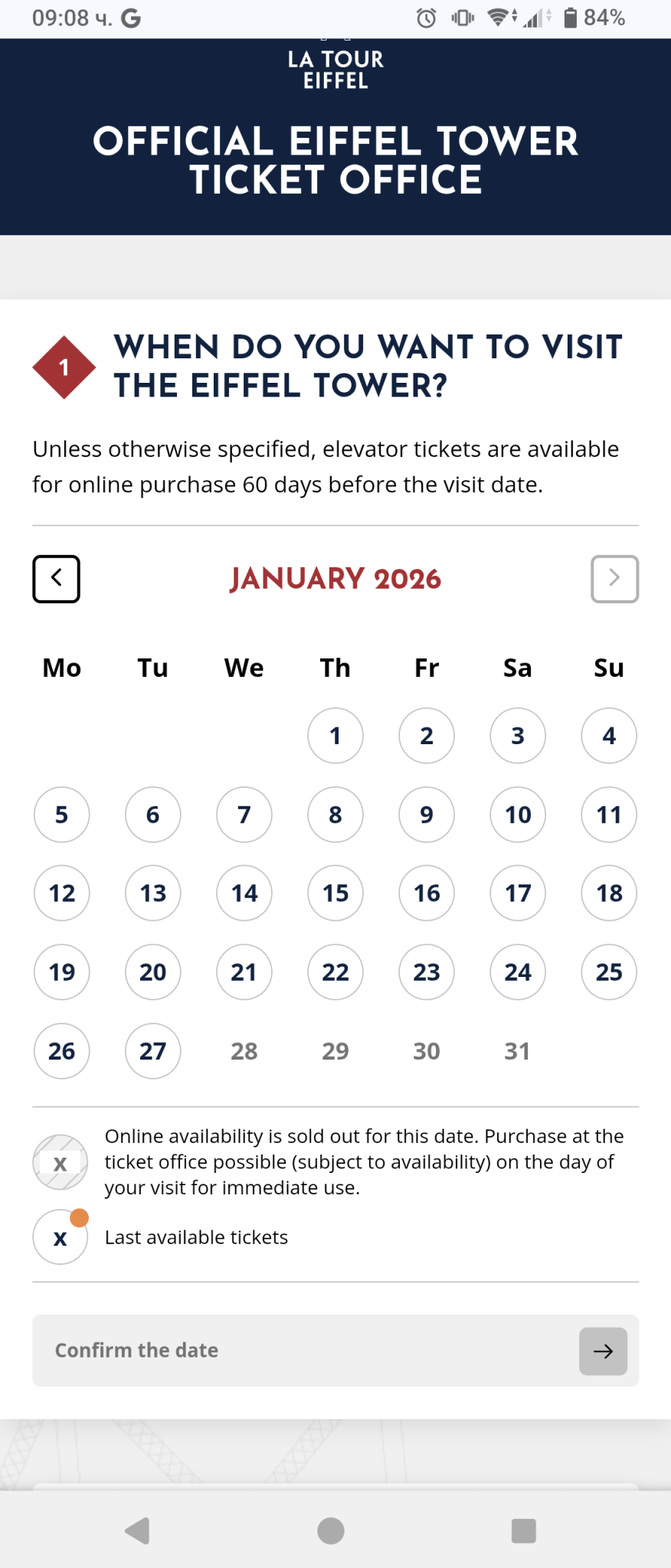The image size is (671, 1568).
Task: Go to the next month
Action: point(614,579)
